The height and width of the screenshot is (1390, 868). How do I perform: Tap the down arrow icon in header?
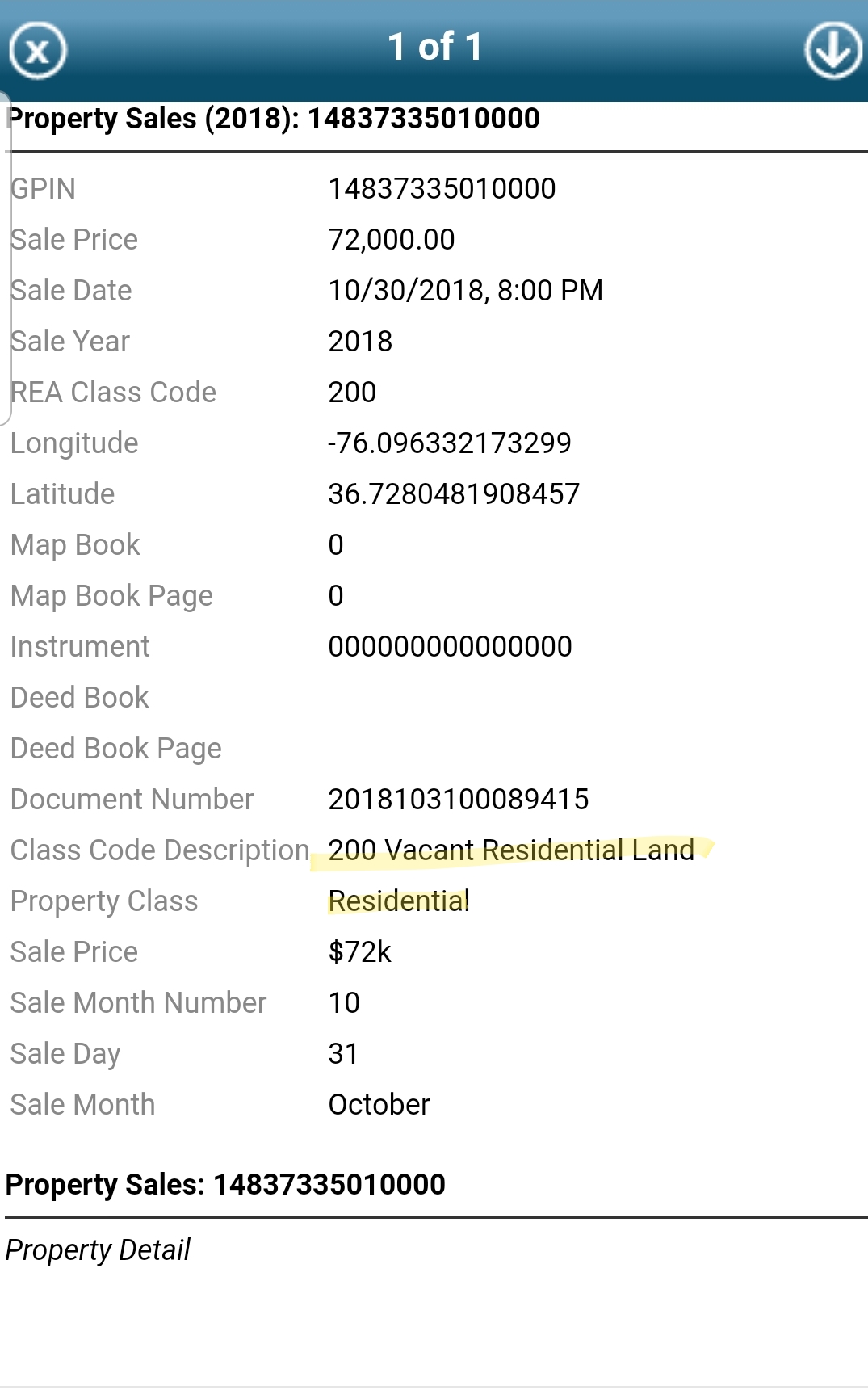tap(832, 50)
